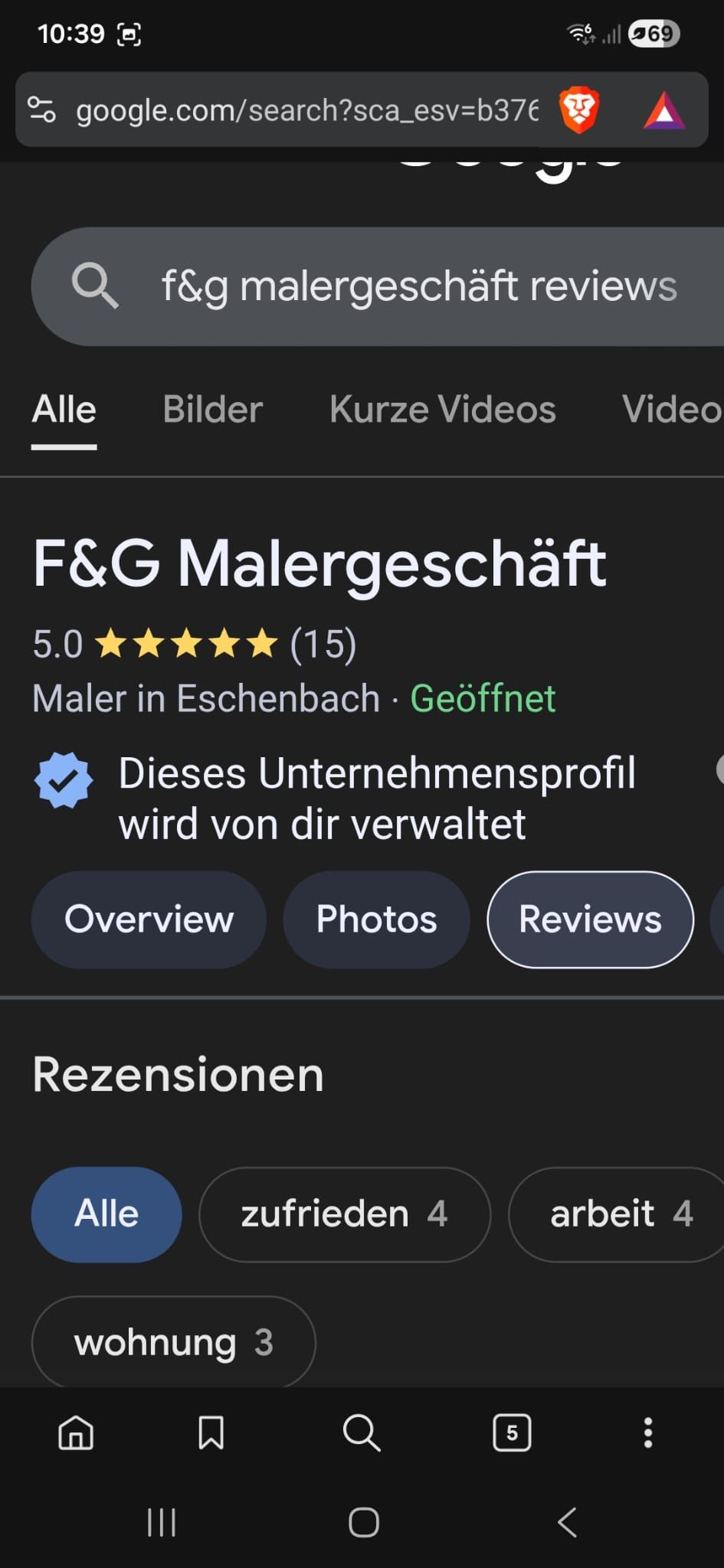Open the tab switcher showing 5 tabs

pos(512,1432)
